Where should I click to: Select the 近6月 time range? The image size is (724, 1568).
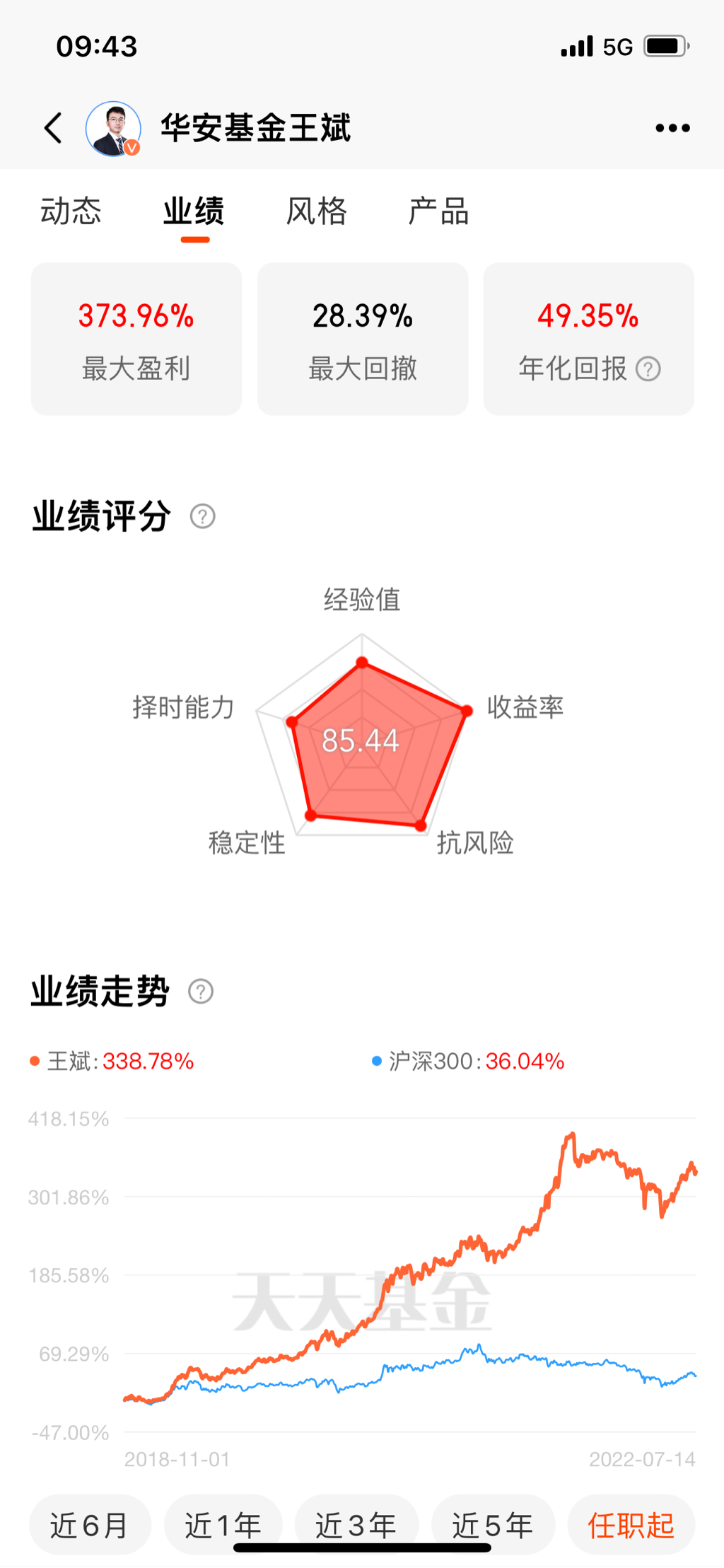coord(90,1525)
